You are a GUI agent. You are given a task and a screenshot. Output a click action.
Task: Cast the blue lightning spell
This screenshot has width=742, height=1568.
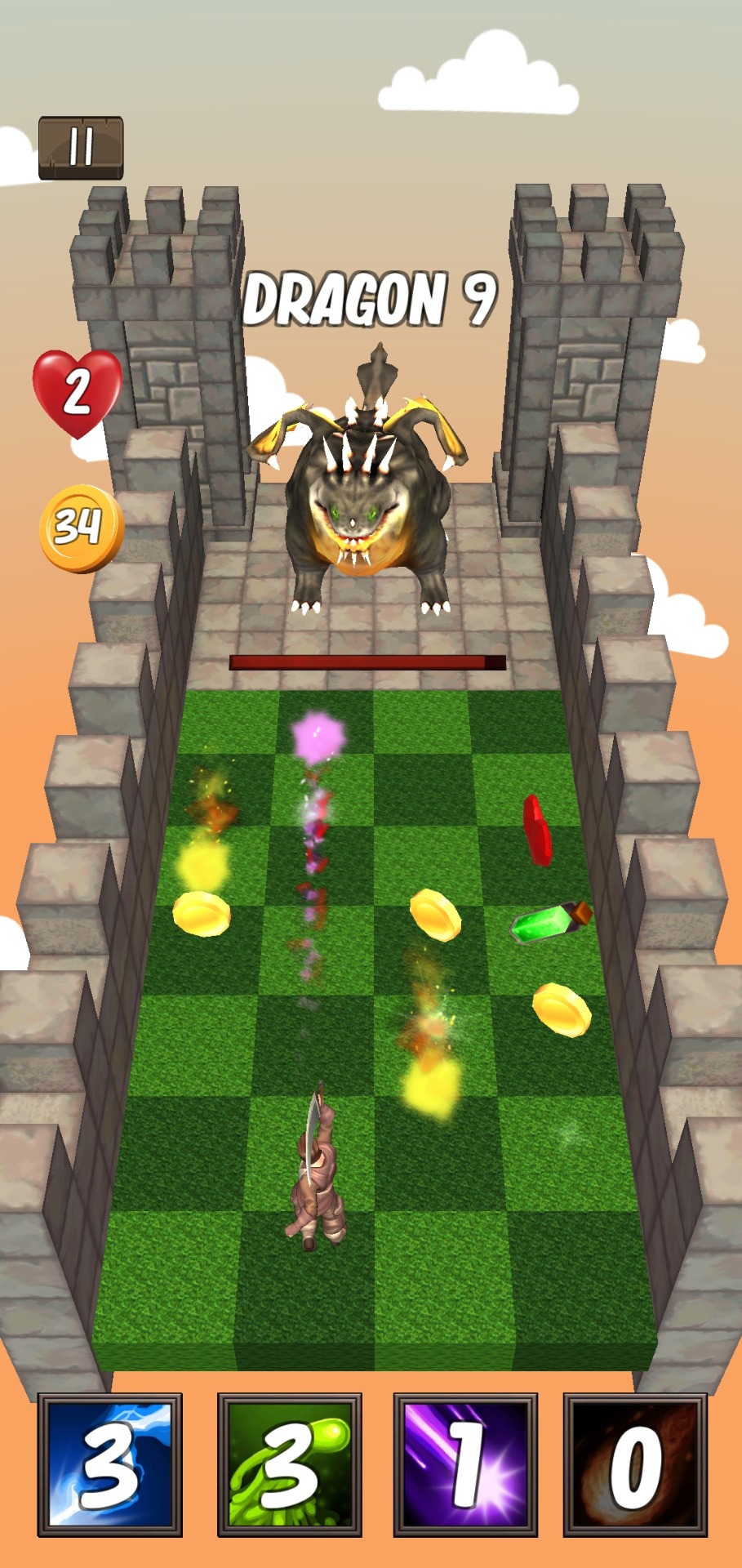coord(110,1465)
